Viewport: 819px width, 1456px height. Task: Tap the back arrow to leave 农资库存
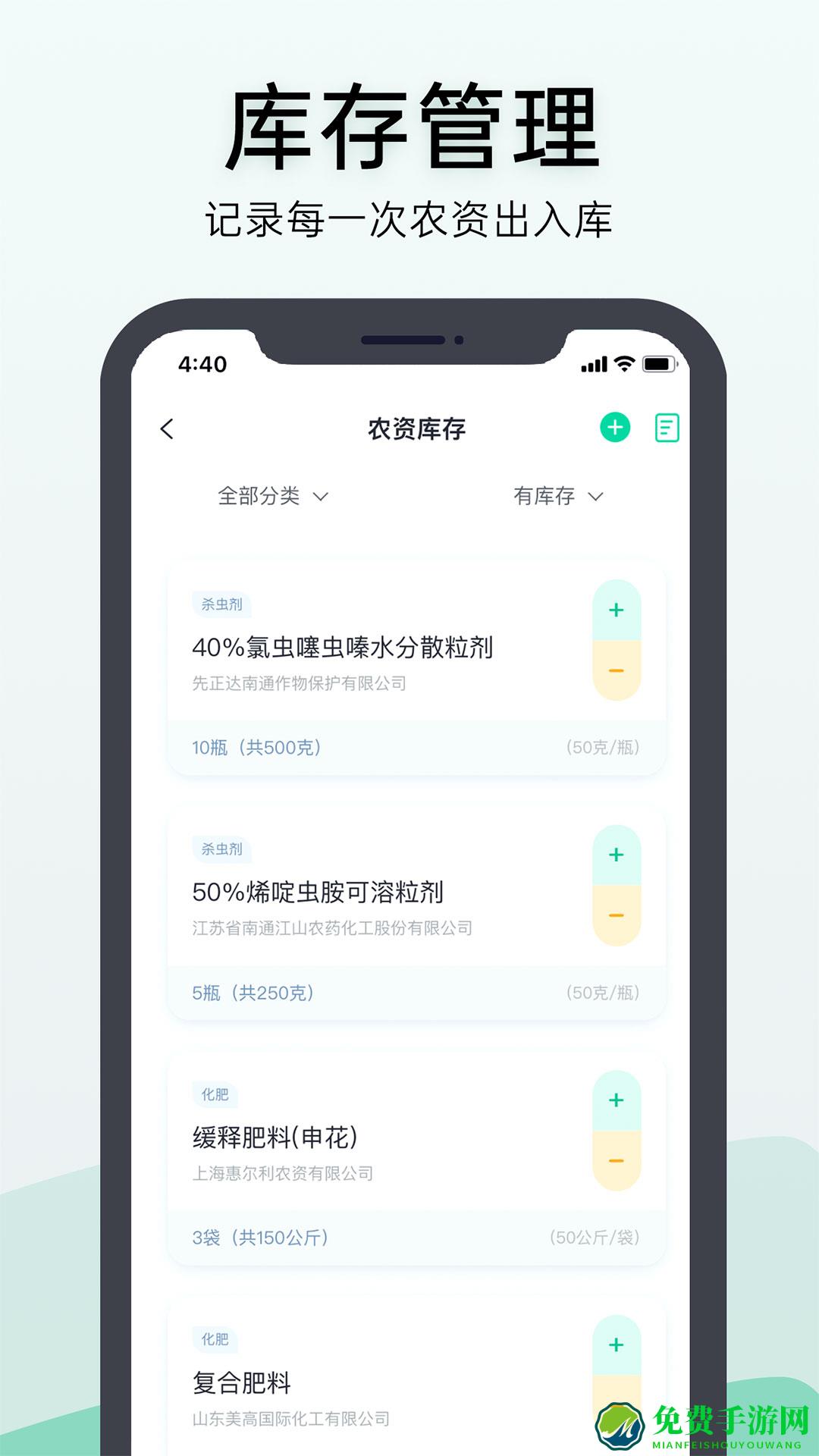167,429
